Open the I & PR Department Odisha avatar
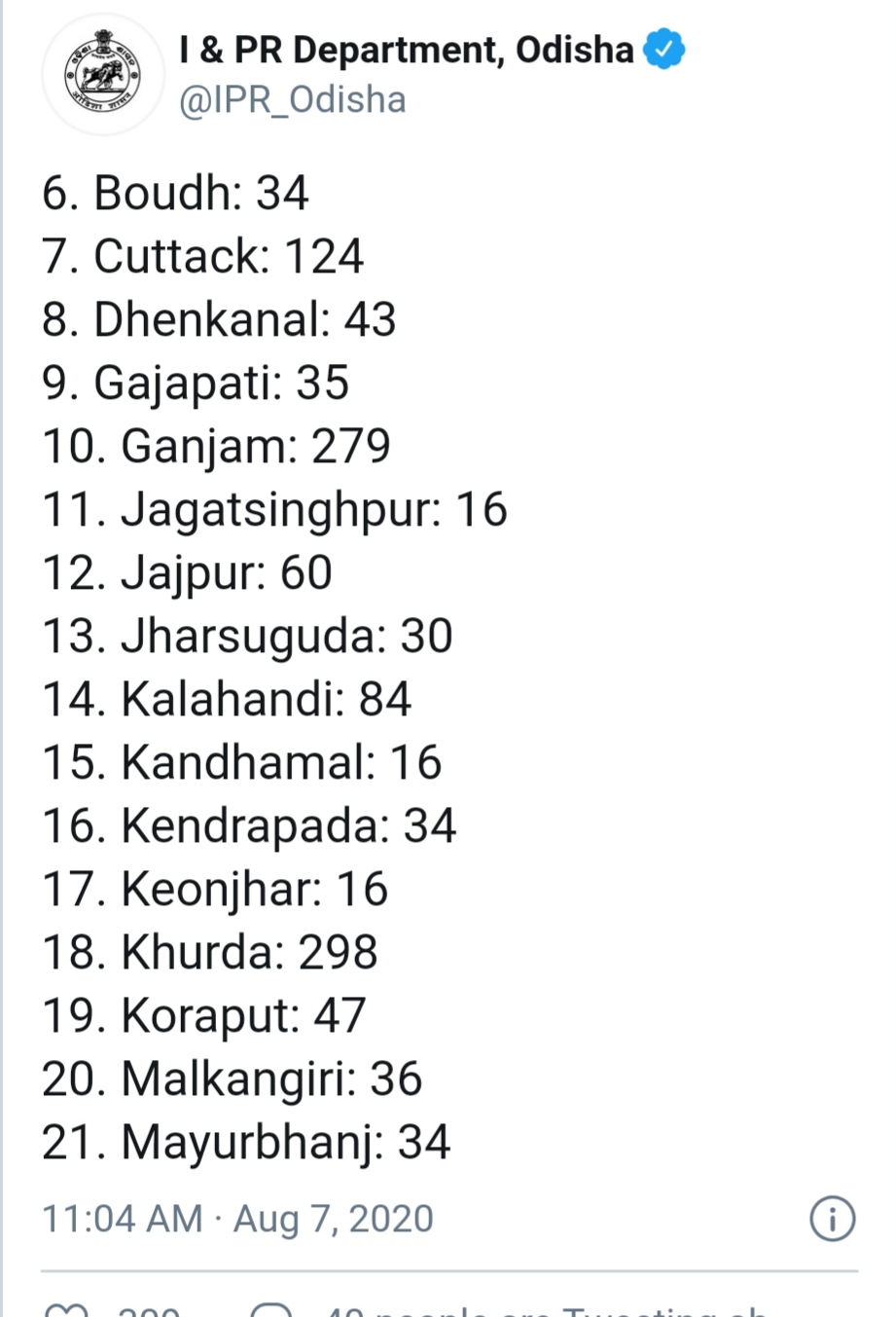Image resolution: width=896 pixels, height=1317 pixels. pyautogui.click(x=101, y=75)
